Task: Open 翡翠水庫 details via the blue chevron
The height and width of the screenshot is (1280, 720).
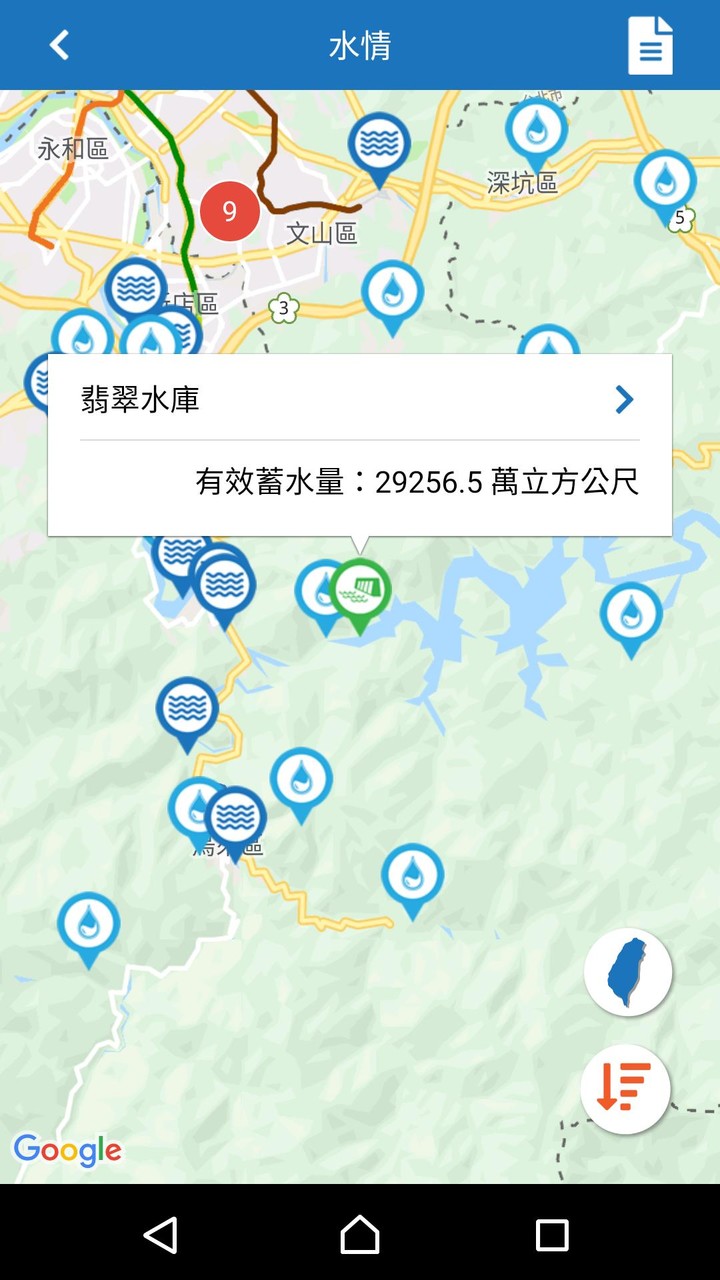Action: click(623, 399)
